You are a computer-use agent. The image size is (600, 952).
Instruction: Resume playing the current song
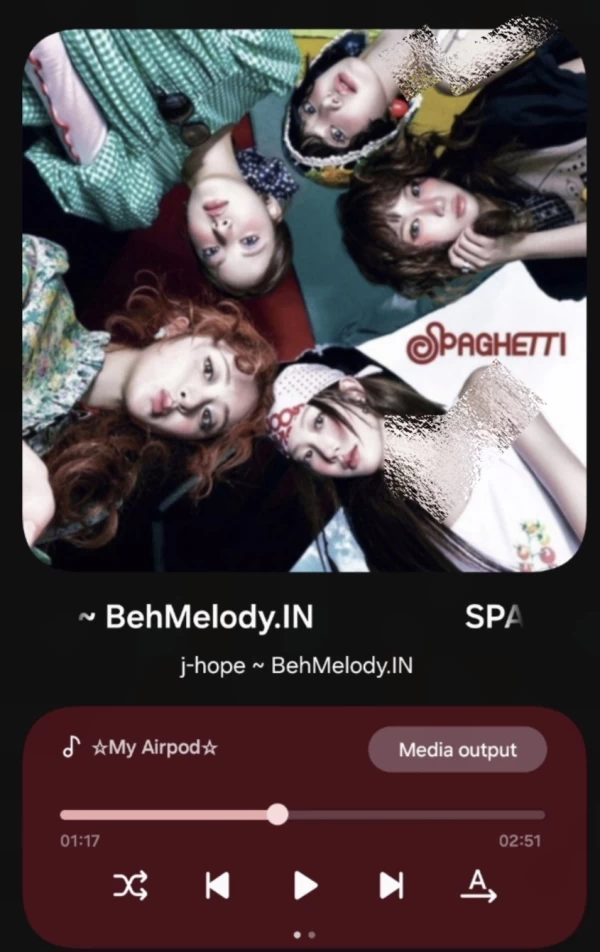click(x=304, y=885)
